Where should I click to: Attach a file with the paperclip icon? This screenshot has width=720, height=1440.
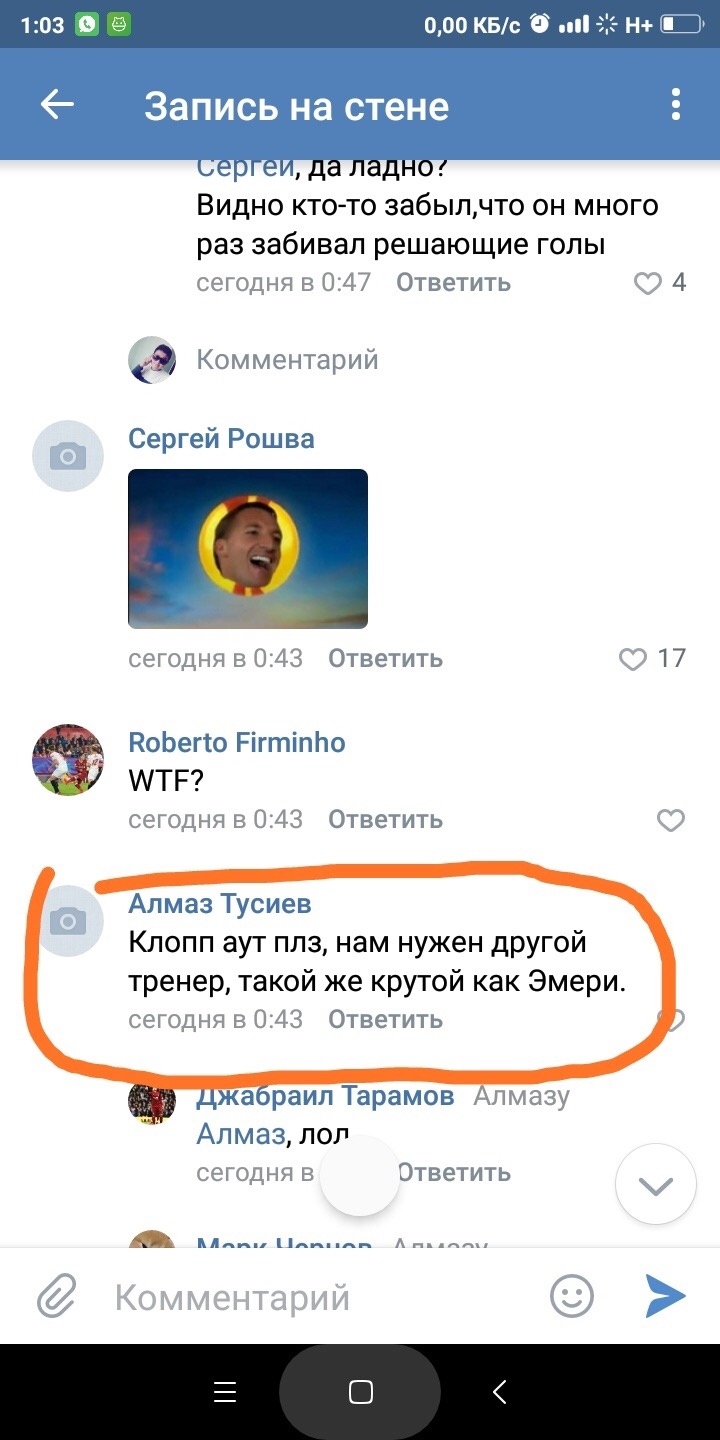[x=57, y=1298]
